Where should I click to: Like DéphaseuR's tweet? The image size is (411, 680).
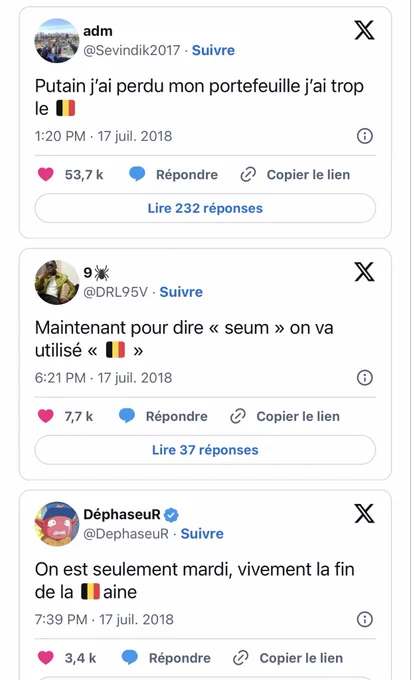click(x=46, y=658)
